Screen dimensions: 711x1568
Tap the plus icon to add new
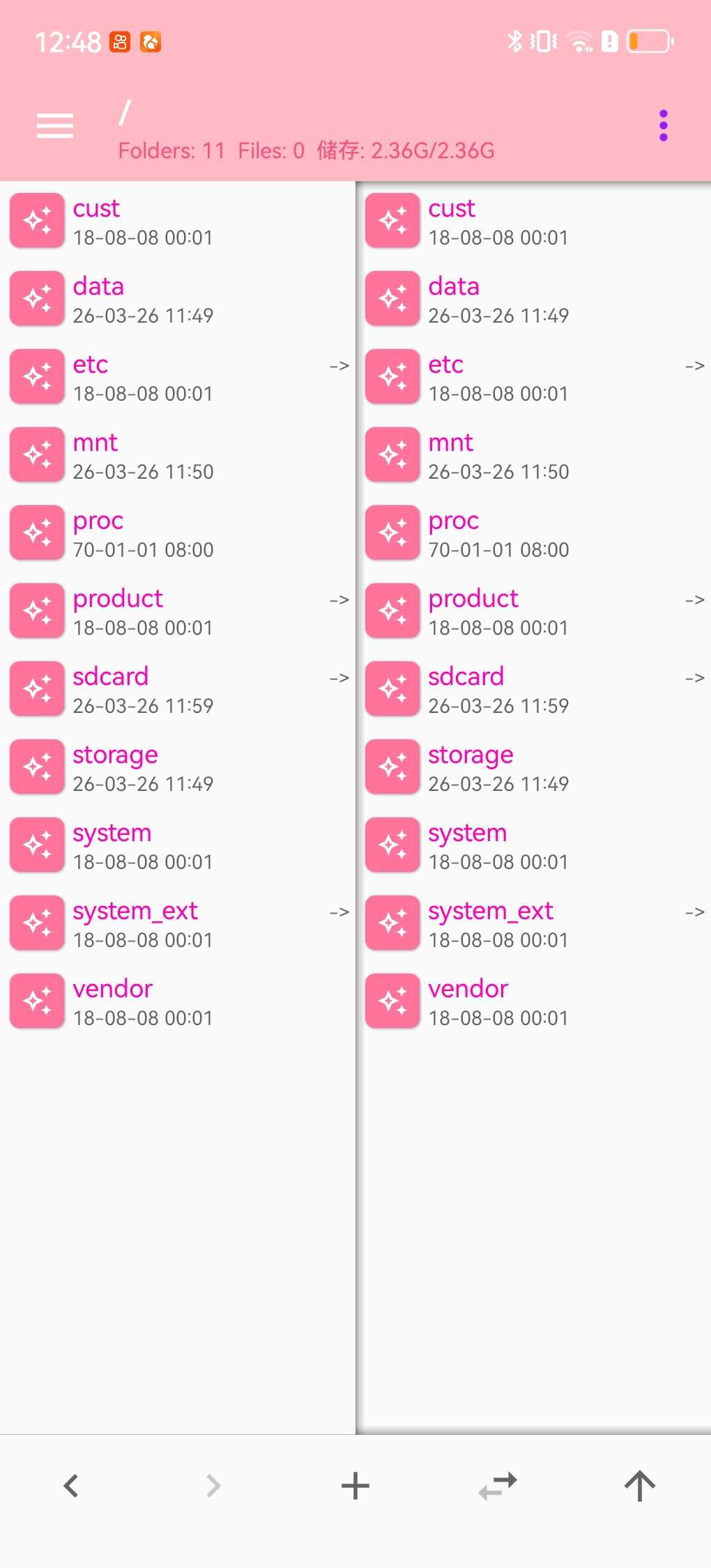point(355,1486)
